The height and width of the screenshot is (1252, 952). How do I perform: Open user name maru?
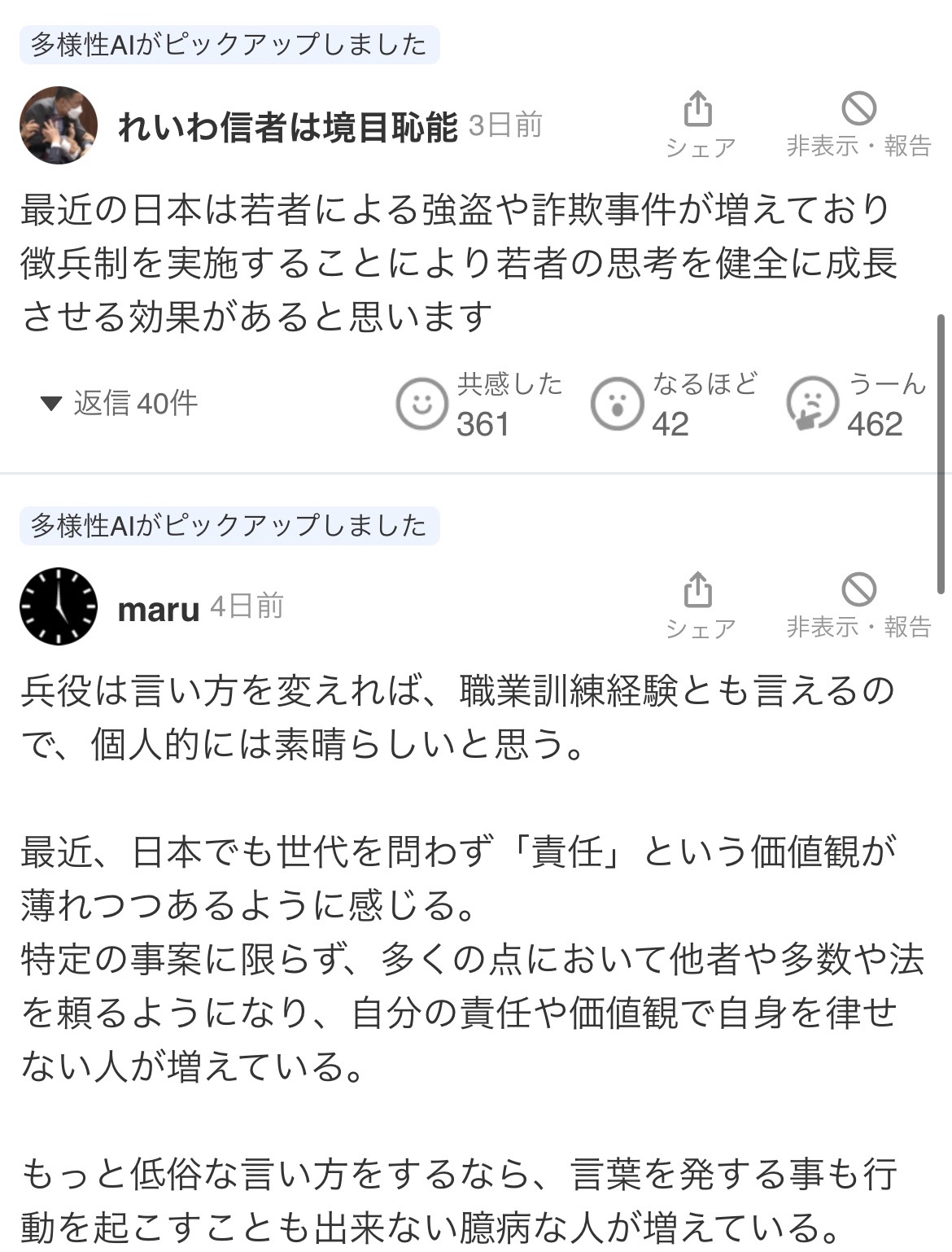click(159, 608)
